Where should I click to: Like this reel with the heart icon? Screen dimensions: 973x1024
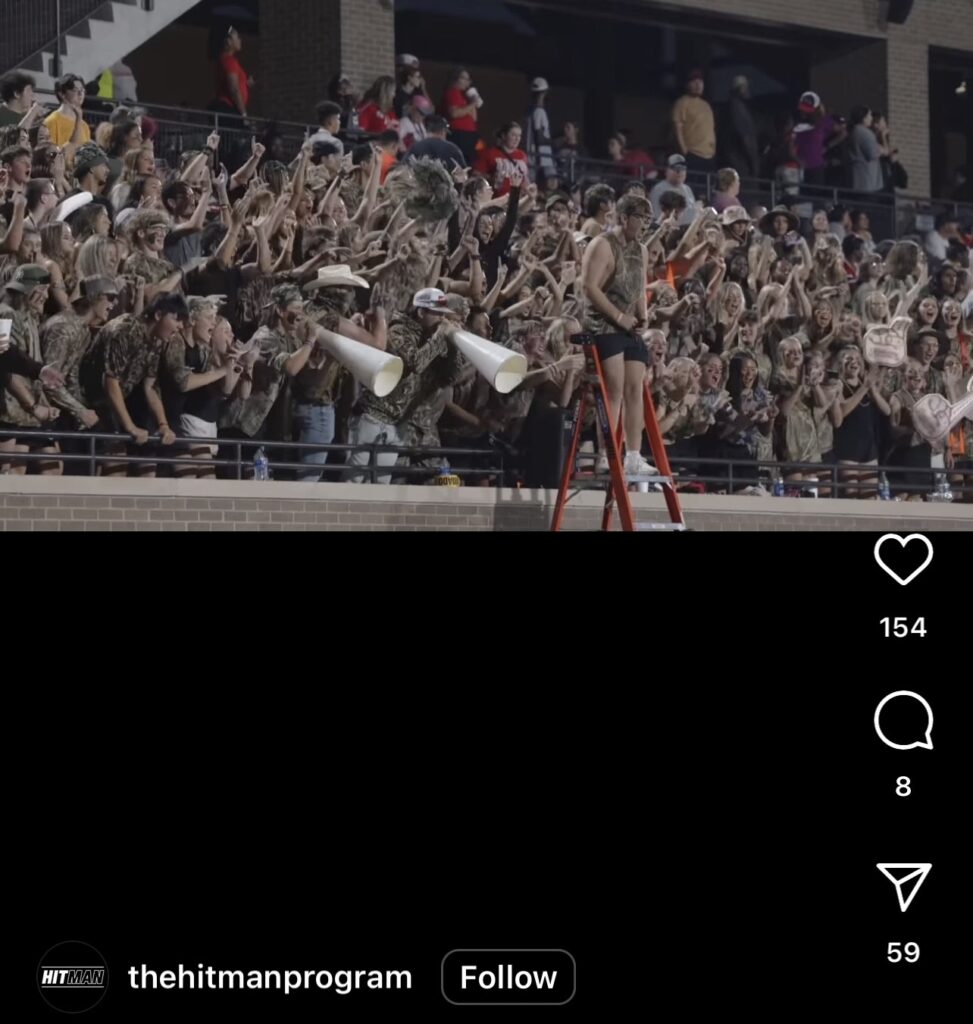[903, 559]
